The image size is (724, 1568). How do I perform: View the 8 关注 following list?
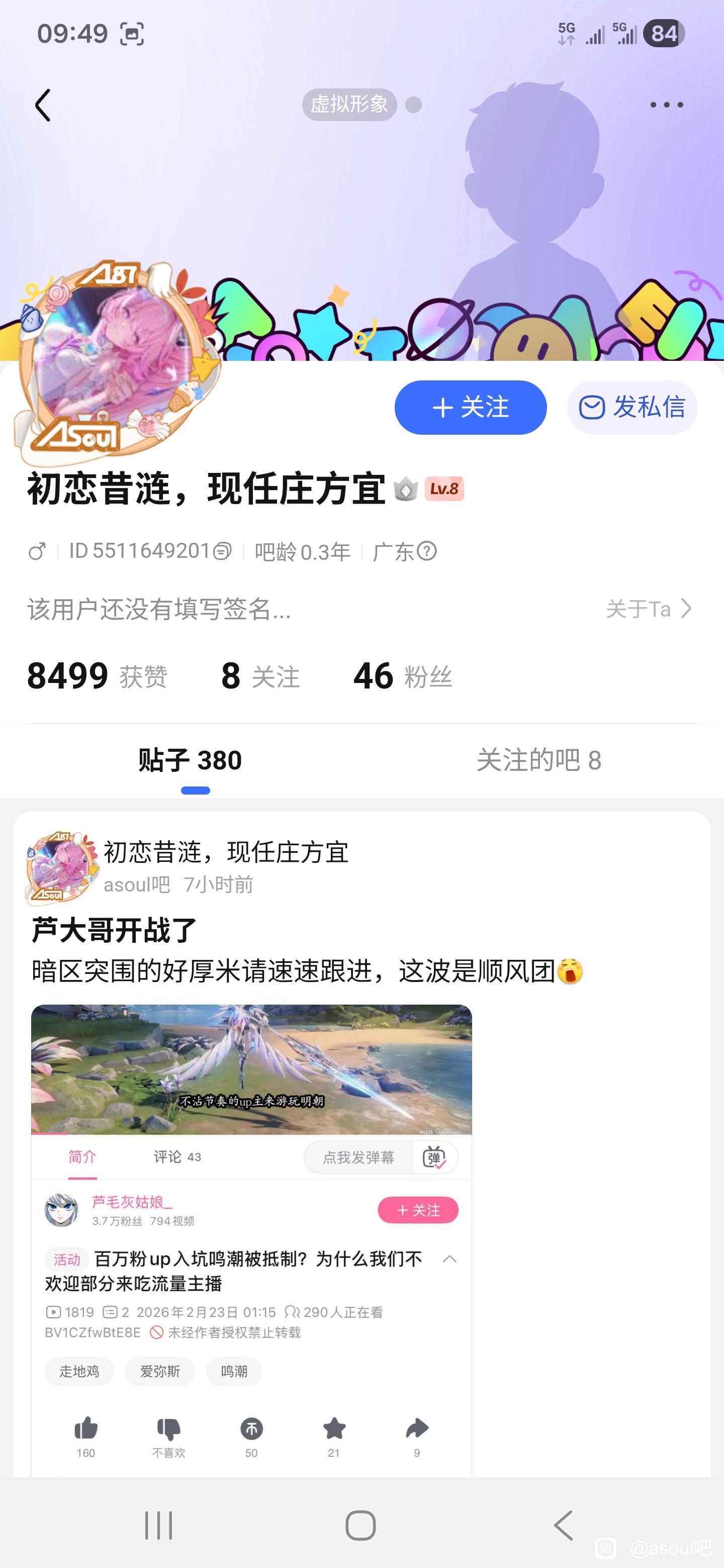pos(260,676)
